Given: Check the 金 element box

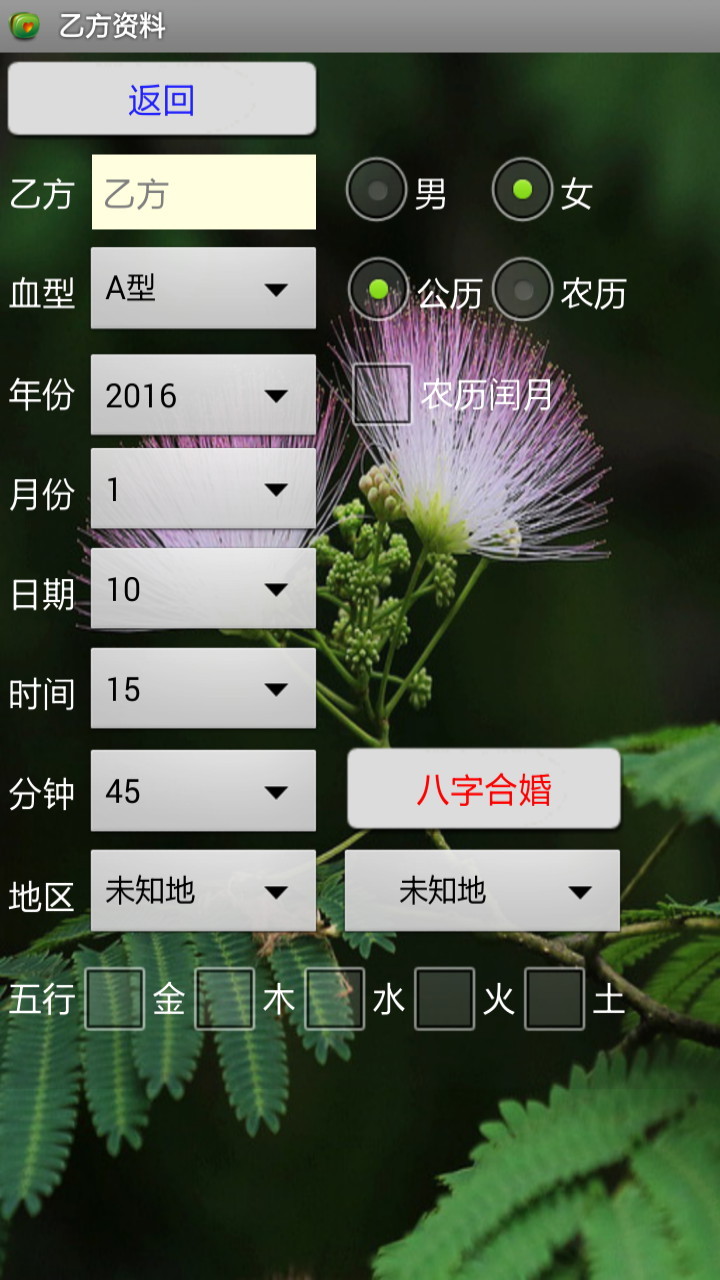Looking at the screenshot, I should pyautogui.click(x=114, y=998).
